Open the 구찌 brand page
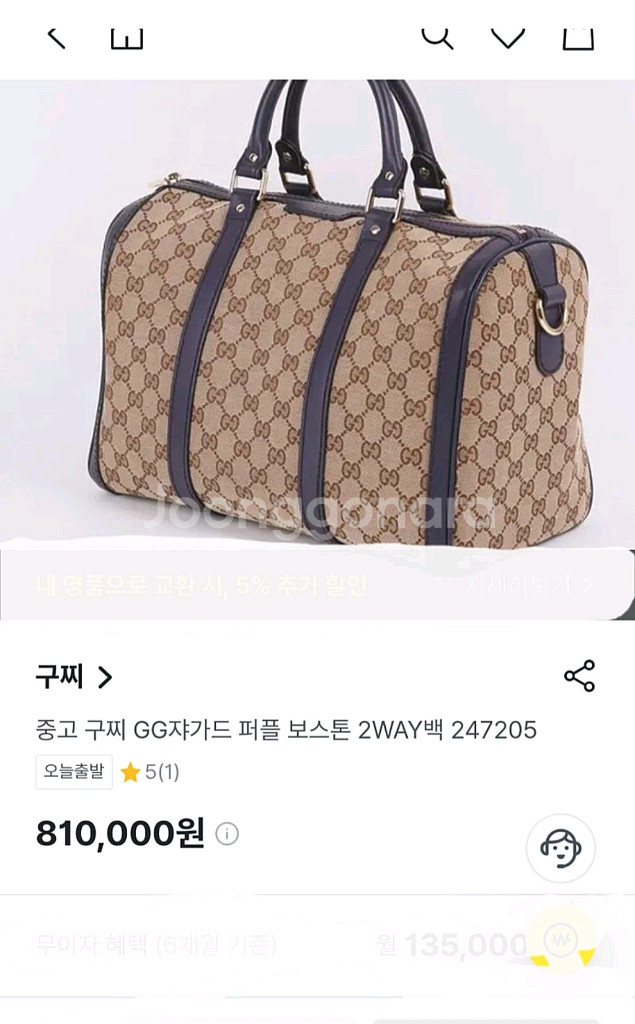The height and width of the screenshot is (1024, 635). coord(75,677)
